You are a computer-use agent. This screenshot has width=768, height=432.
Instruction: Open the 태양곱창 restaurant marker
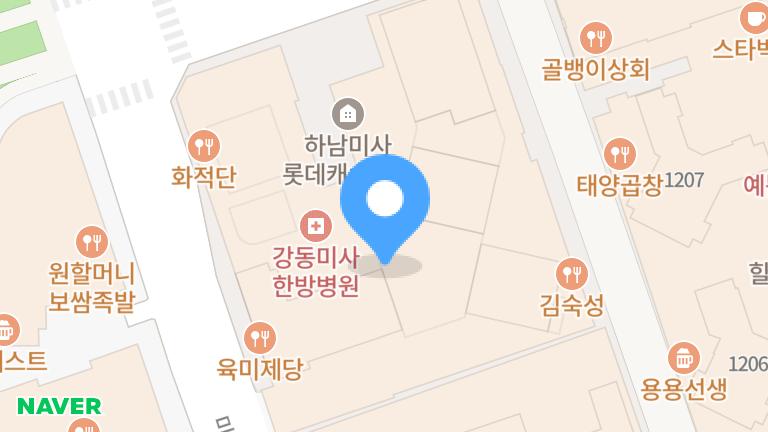[620, 153]
